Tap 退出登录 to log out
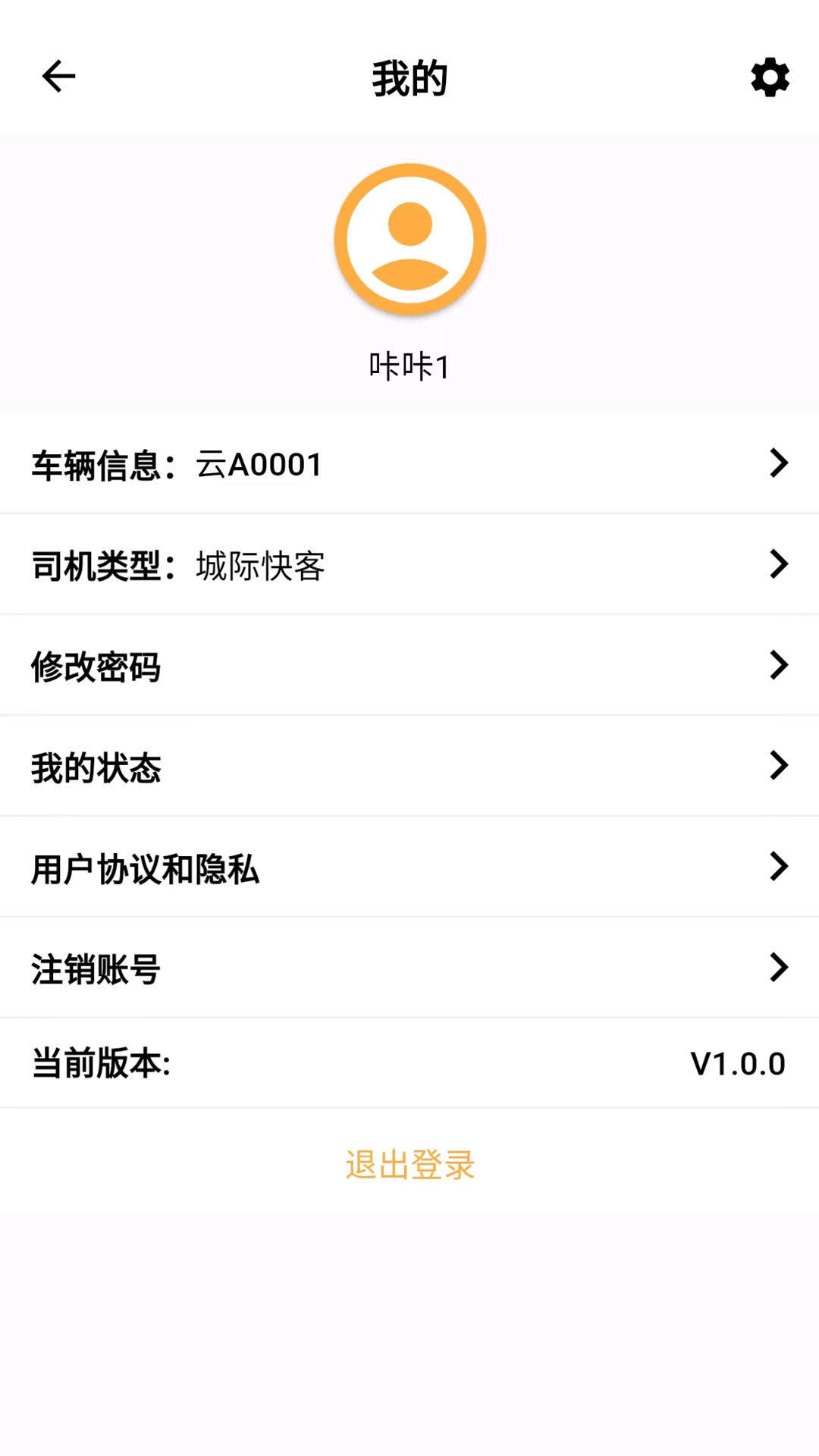Viewport: 819px width, 1456px height. pos(409,1165)
